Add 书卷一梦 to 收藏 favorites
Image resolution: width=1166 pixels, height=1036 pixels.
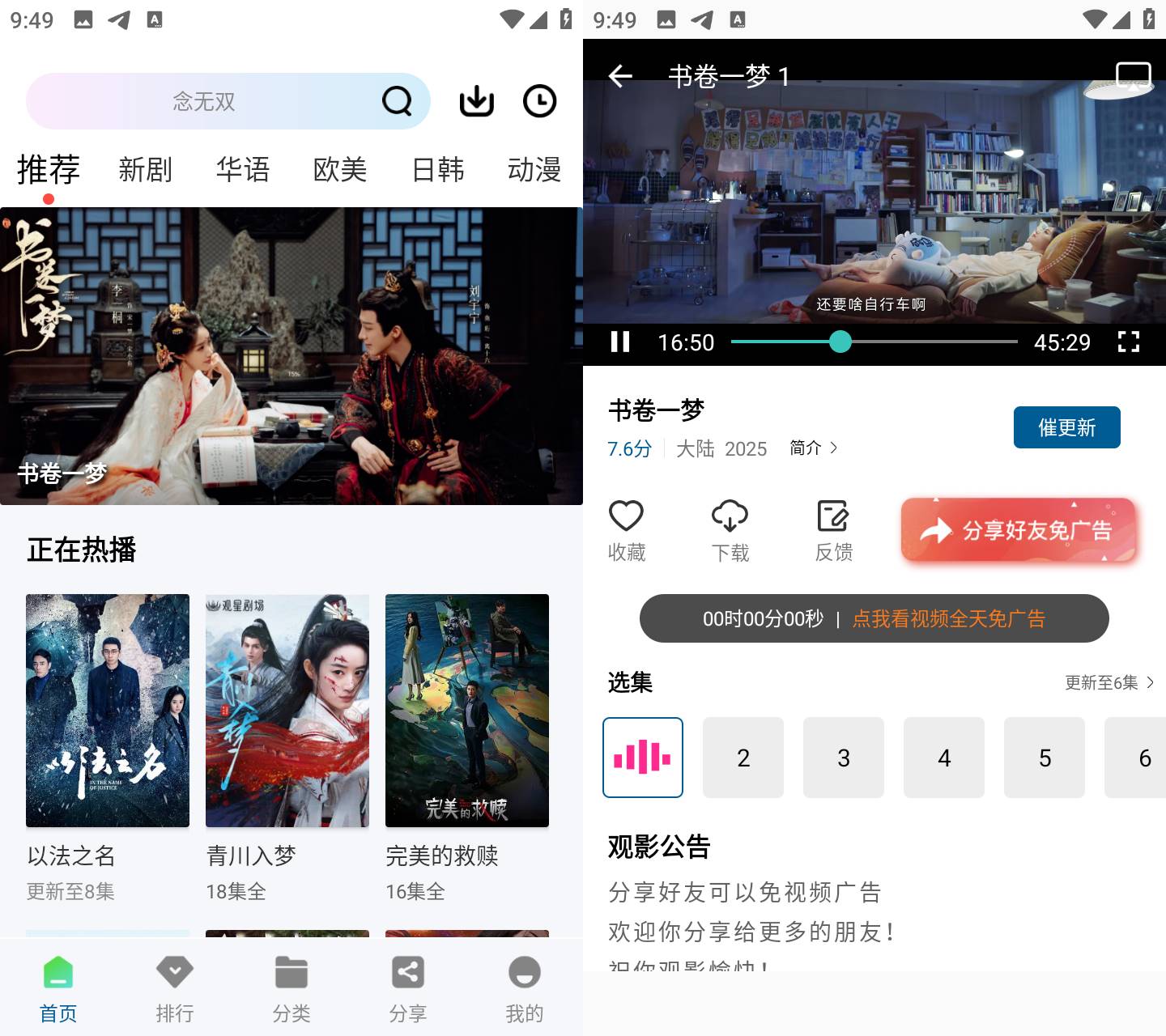(627, 530)
